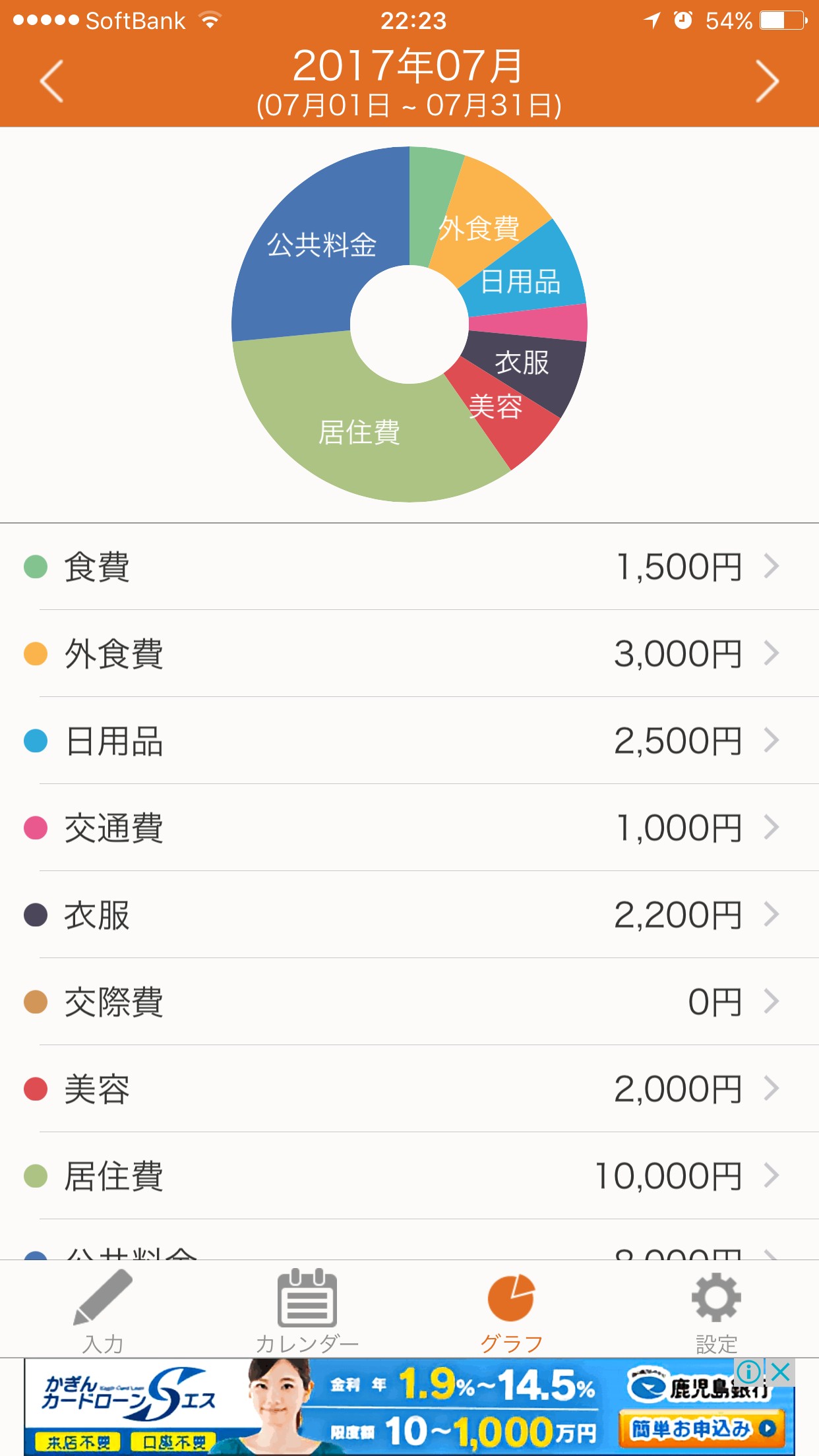The height and width of the screenshot is (1456, 819).
Task: Go to the next month
Action: [x=766, y=81]
